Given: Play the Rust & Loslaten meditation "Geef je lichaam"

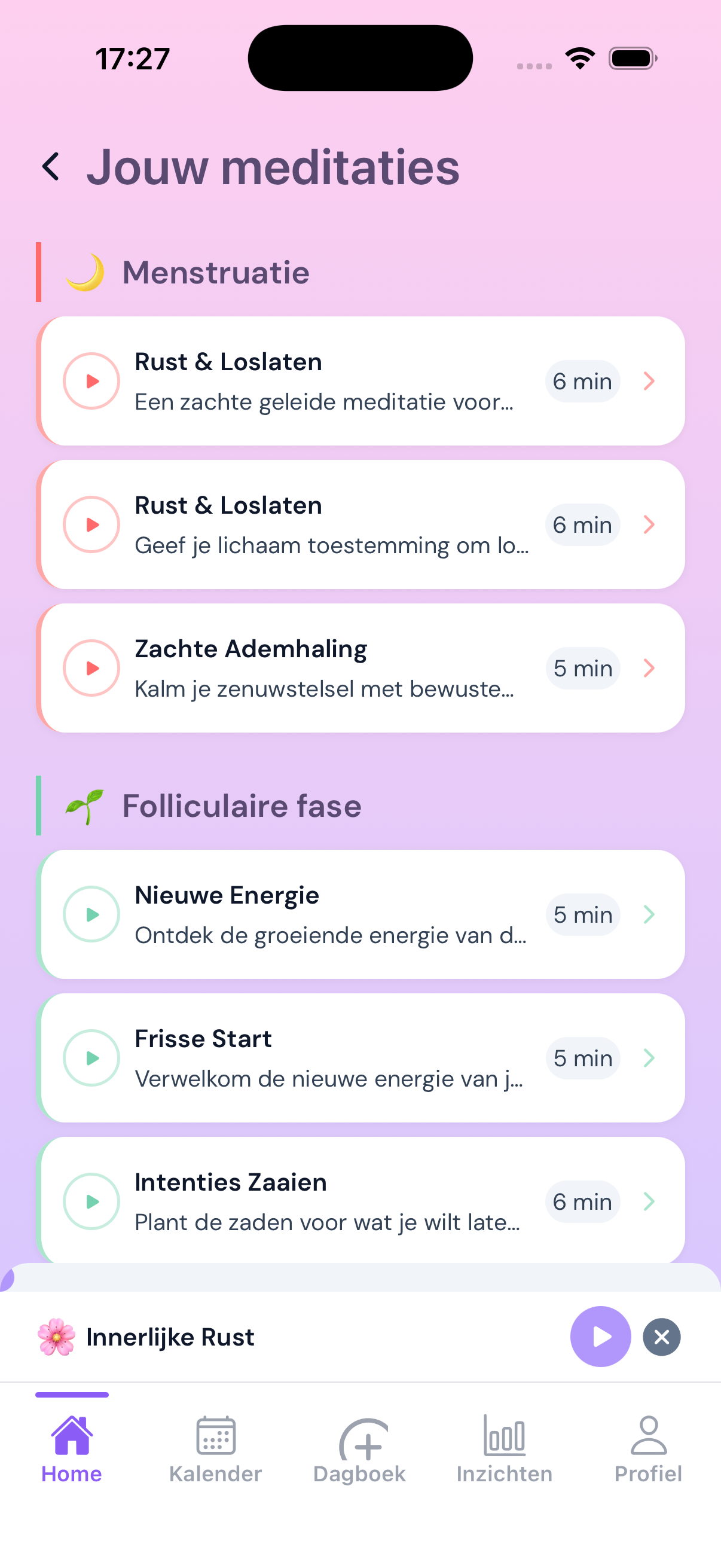Looking at the screenshot, I should tap(91, 524).
